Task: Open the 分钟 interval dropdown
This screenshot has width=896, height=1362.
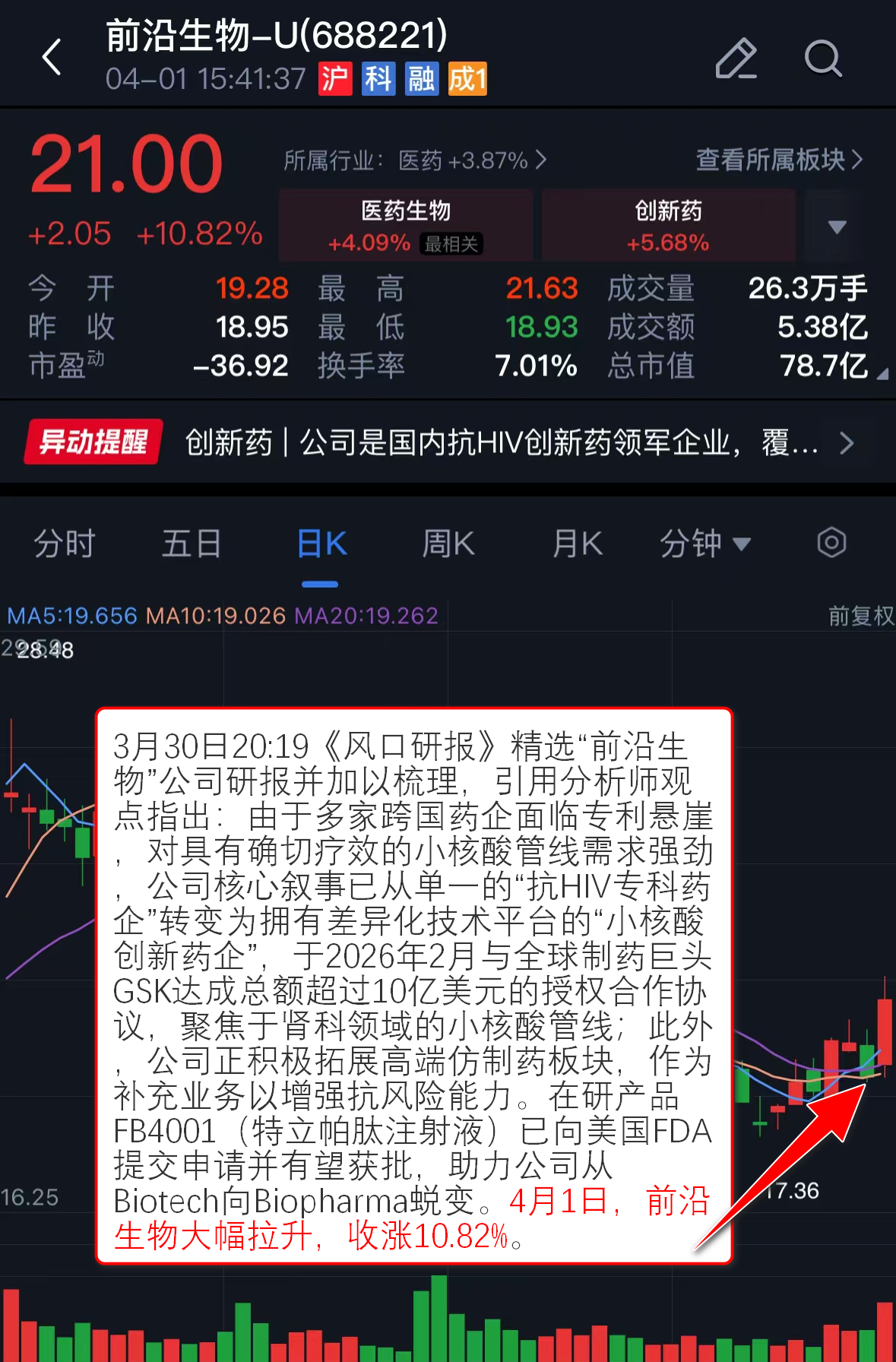Action: [704, 544]
